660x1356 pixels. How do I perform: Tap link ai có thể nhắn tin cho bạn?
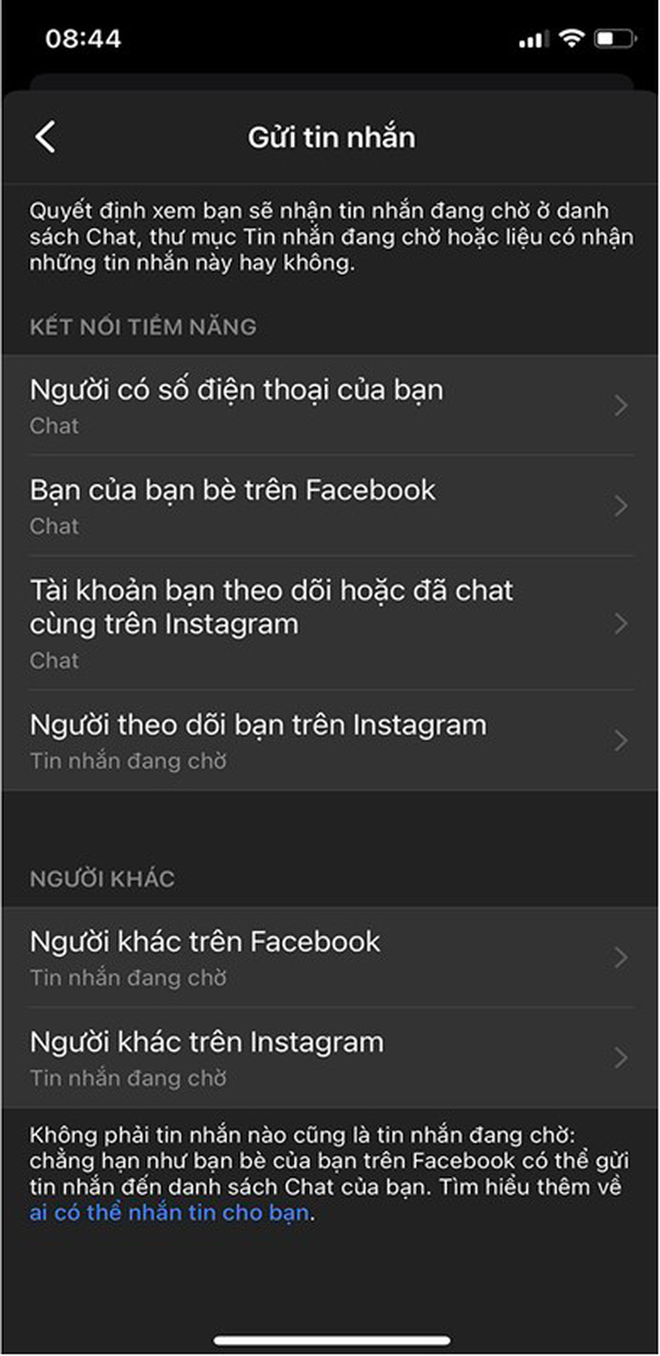point(169,1214)
